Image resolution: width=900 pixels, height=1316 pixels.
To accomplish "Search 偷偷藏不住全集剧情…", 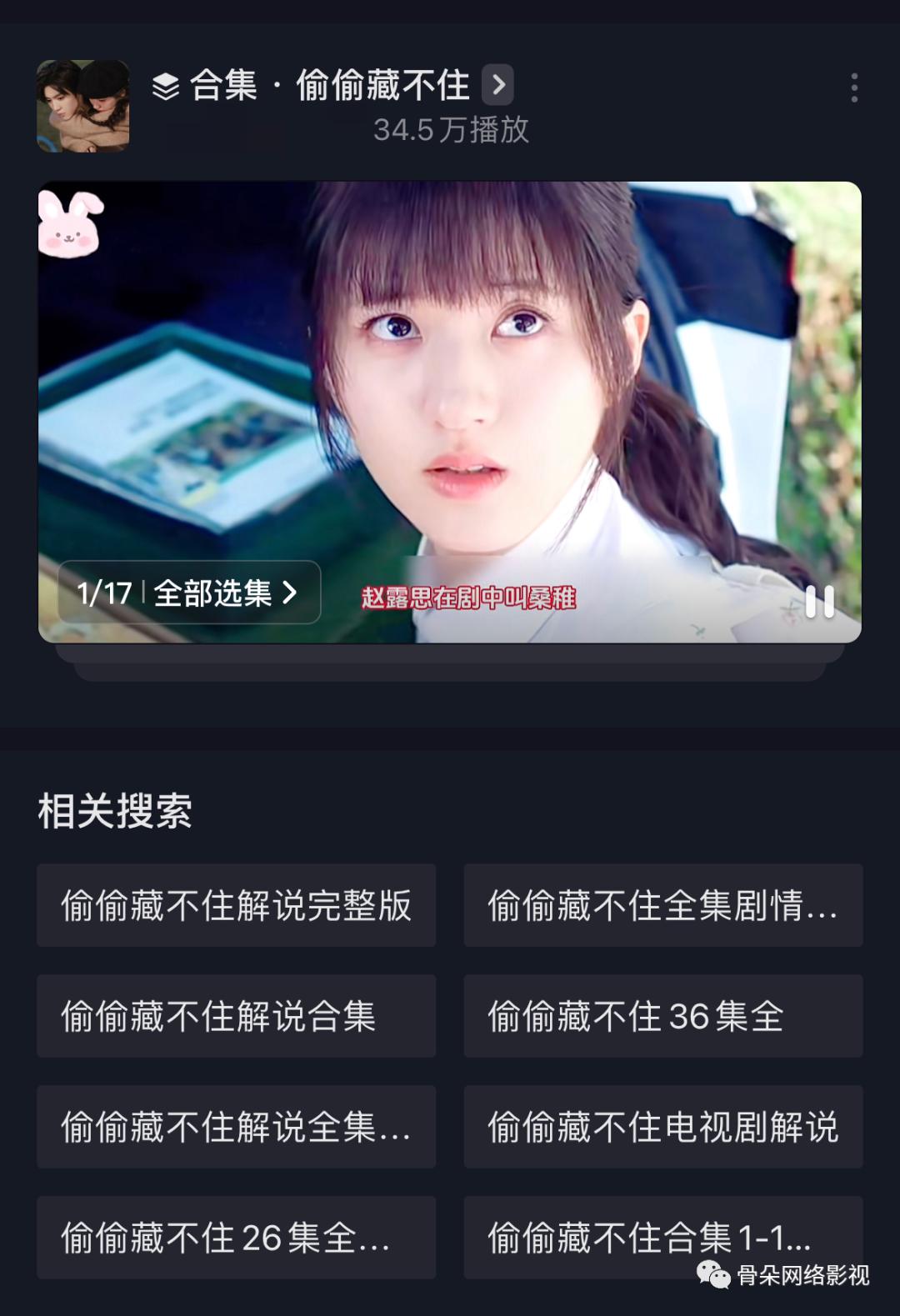I will tap(662, 905).
